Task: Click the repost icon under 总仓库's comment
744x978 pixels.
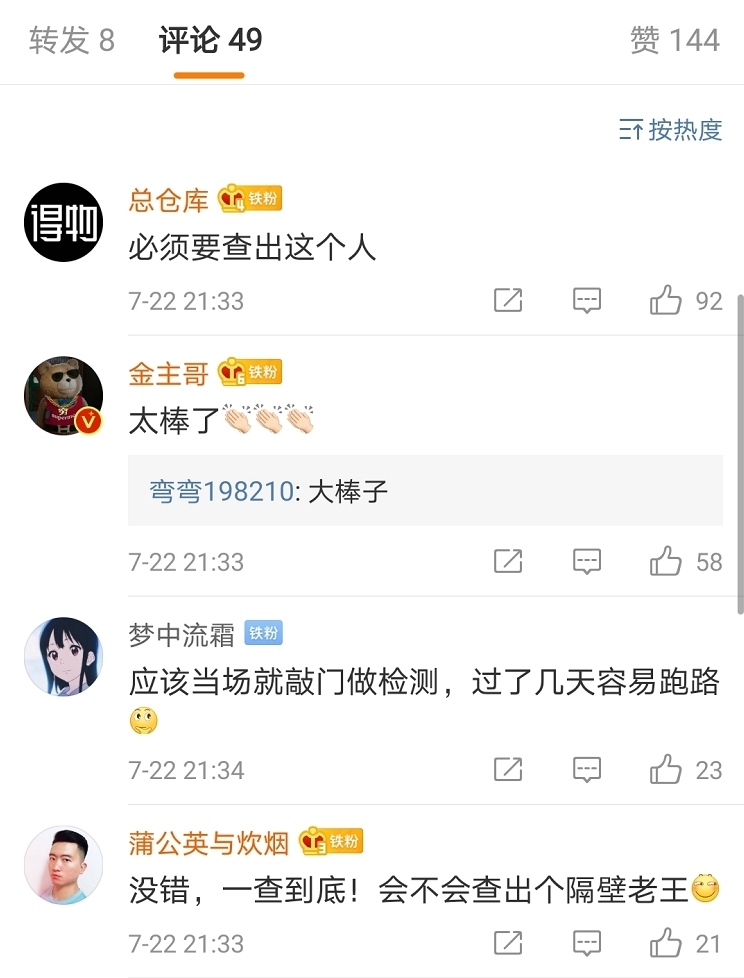Action: point(508,300)
